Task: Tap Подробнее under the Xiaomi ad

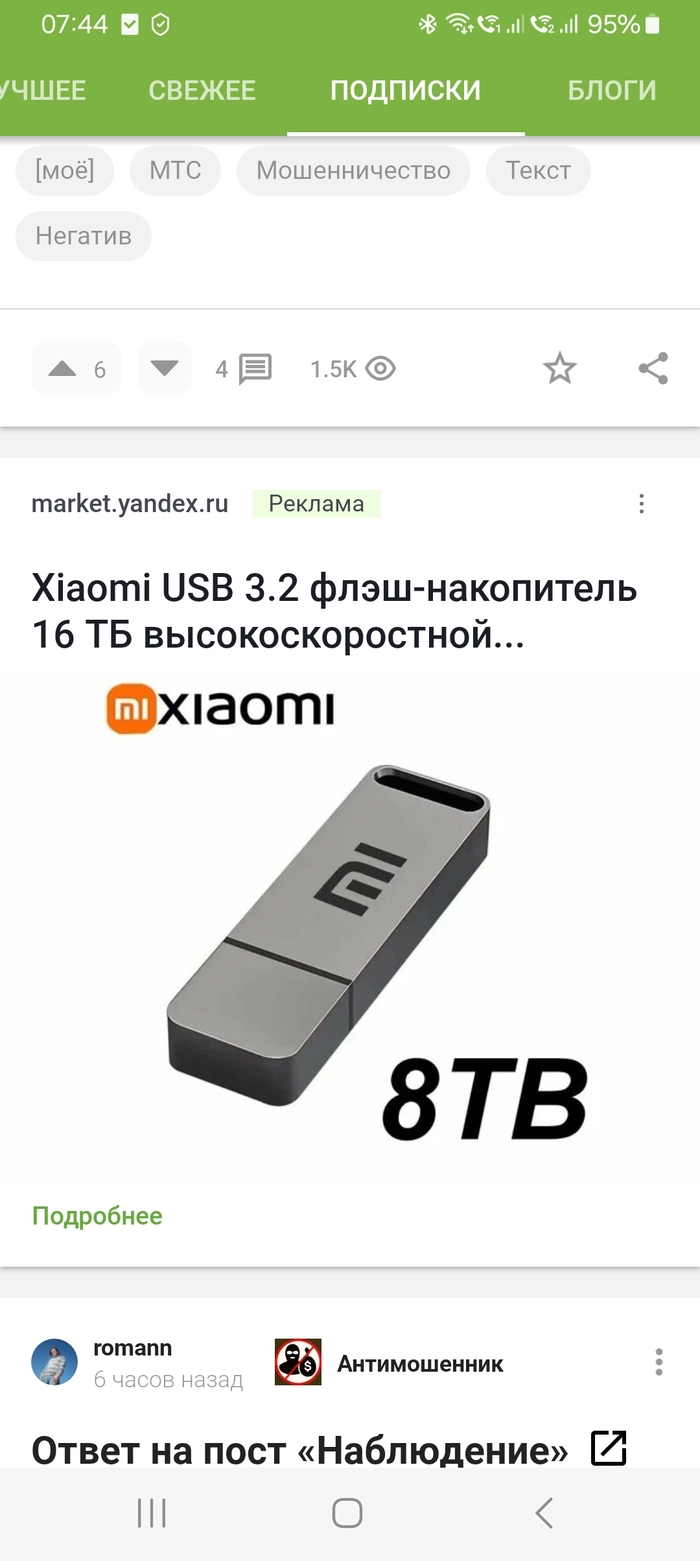Action: pos(97,1216)
